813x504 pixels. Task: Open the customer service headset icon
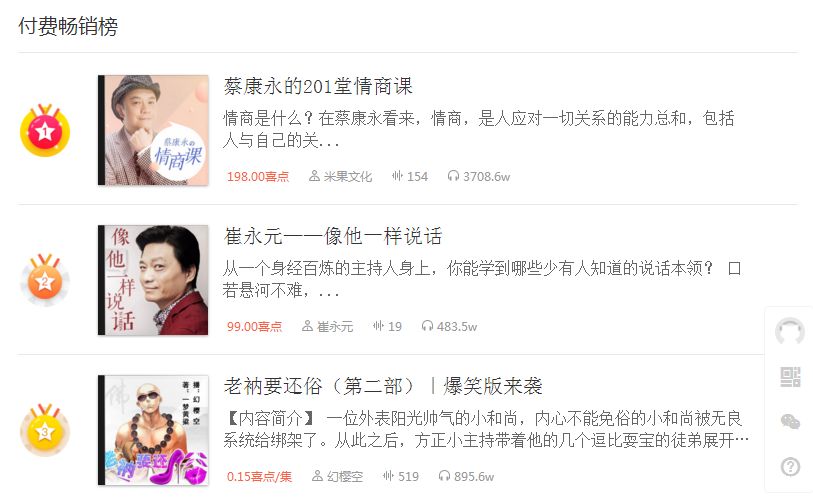[790, 332]
